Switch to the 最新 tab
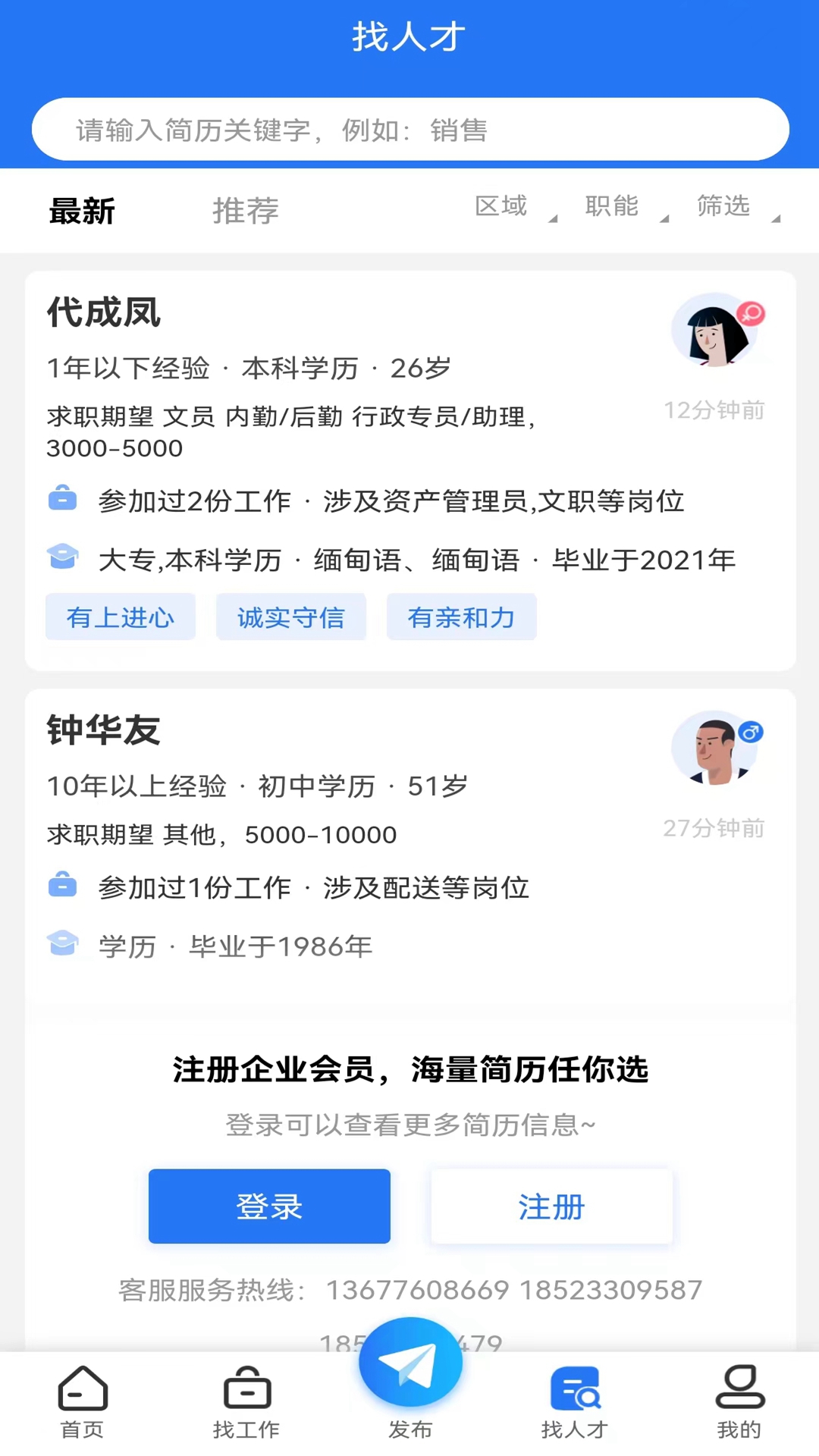The image size is (819, 1456). pos(82,211)
